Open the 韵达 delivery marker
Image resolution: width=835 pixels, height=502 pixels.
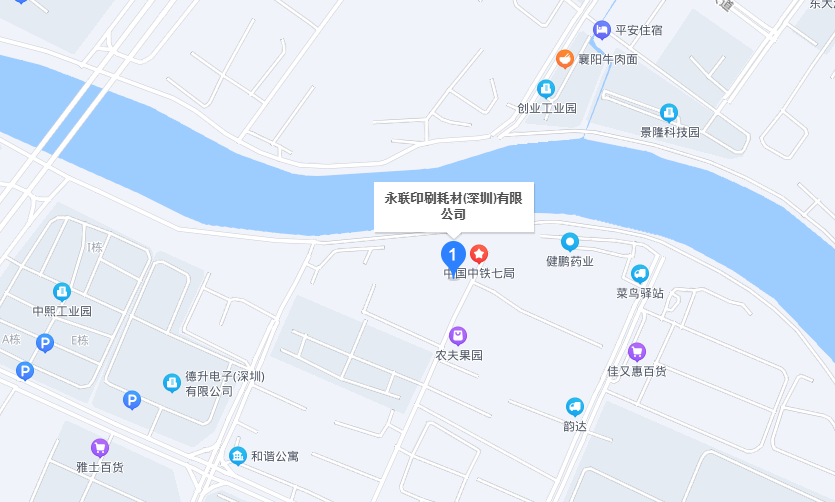[x=574, y=406]
